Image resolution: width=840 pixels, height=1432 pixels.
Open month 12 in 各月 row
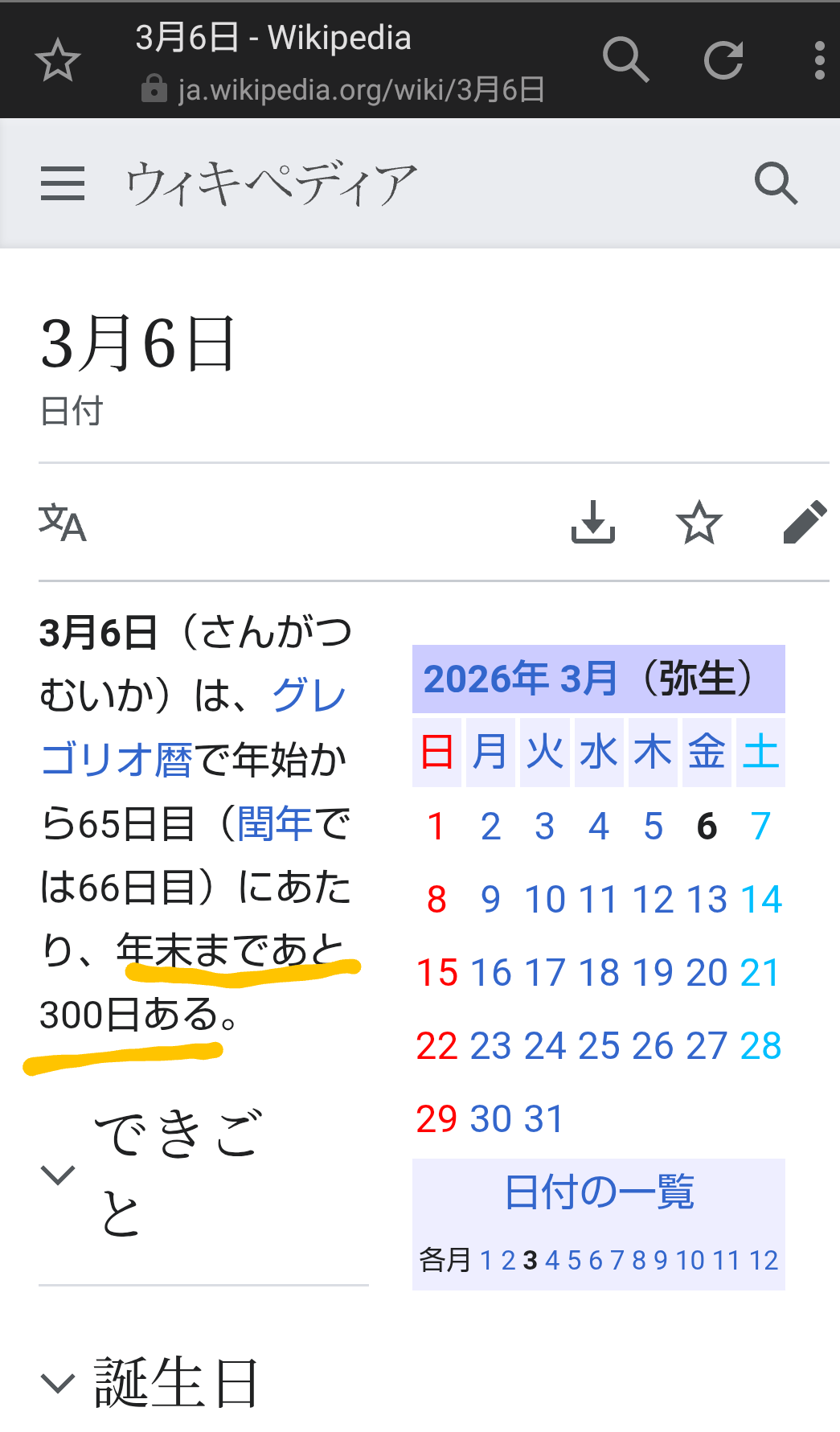pyautogui.click(x=764, y=1260)
